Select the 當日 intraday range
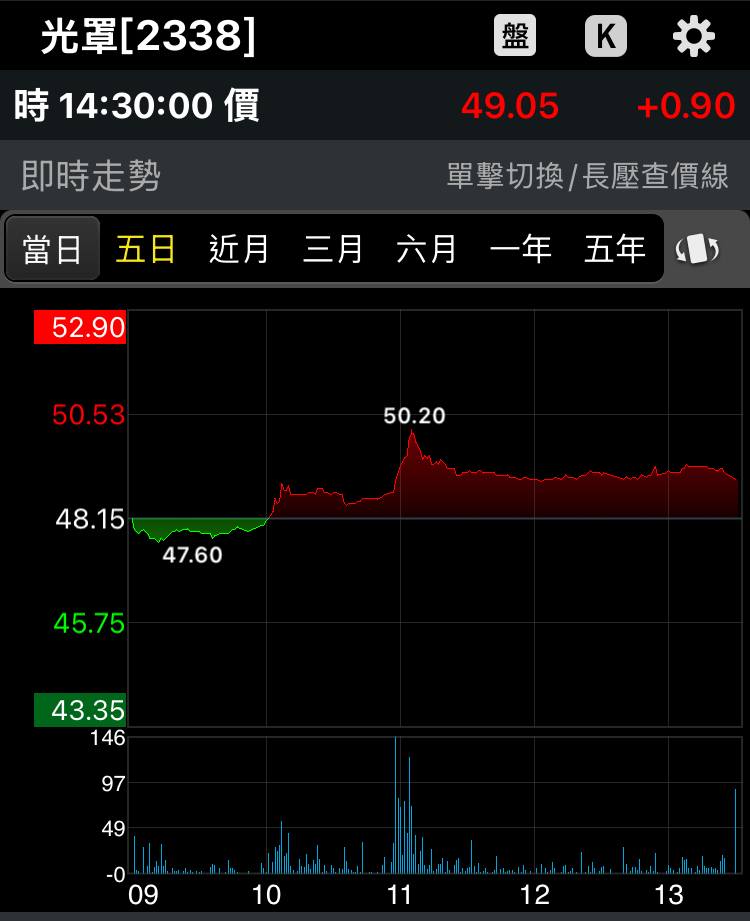Screen dimensions: 750x921 tap(52, 248)
